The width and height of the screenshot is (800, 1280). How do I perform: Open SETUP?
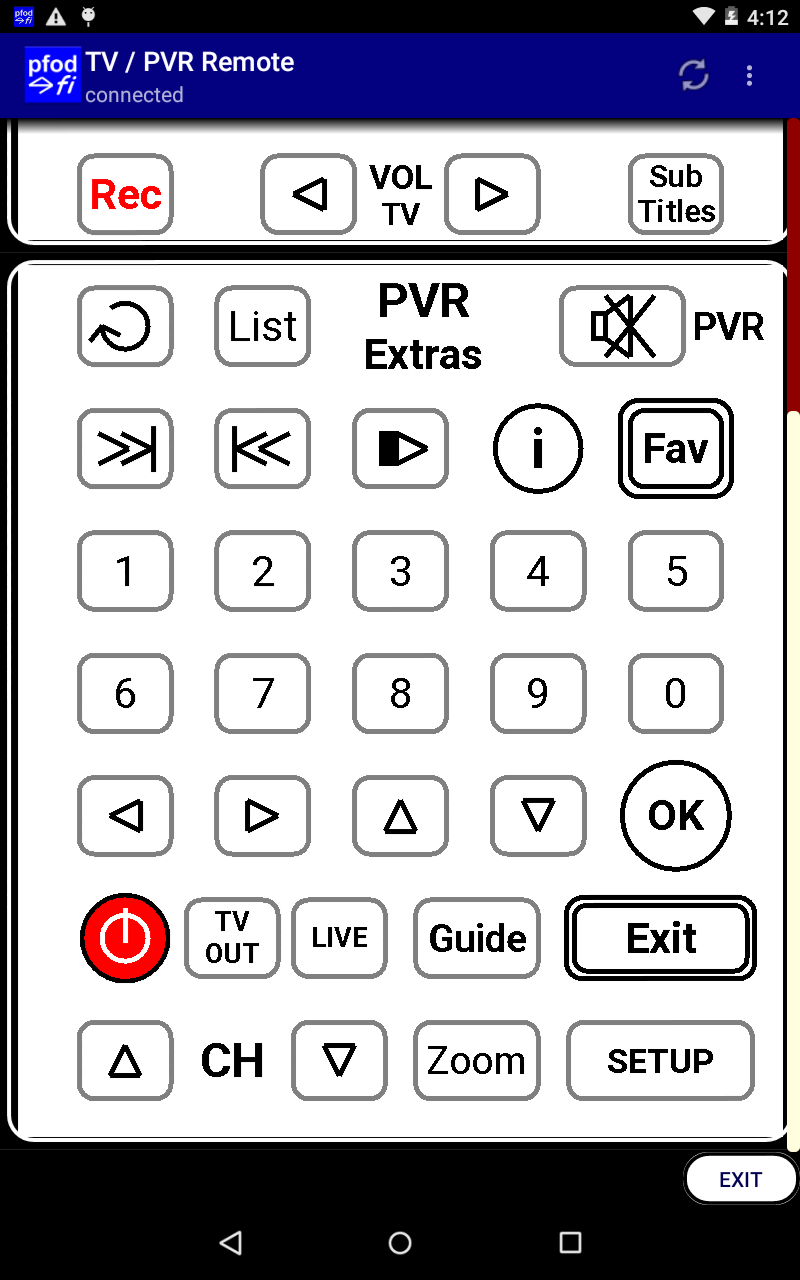click(x=660, y=1060)
